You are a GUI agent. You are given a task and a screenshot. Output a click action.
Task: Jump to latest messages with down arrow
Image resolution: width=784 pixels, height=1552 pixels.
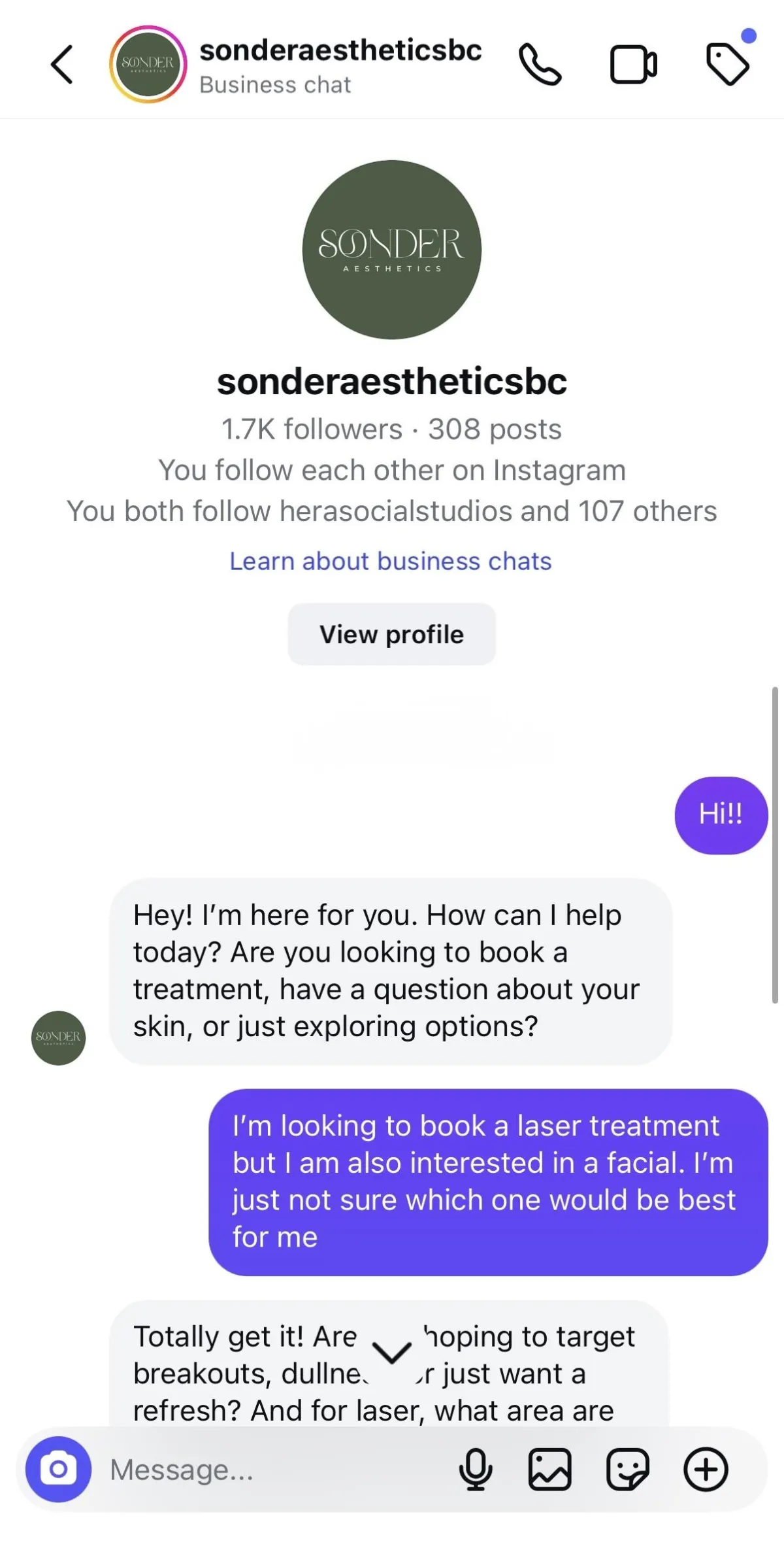391,1352
